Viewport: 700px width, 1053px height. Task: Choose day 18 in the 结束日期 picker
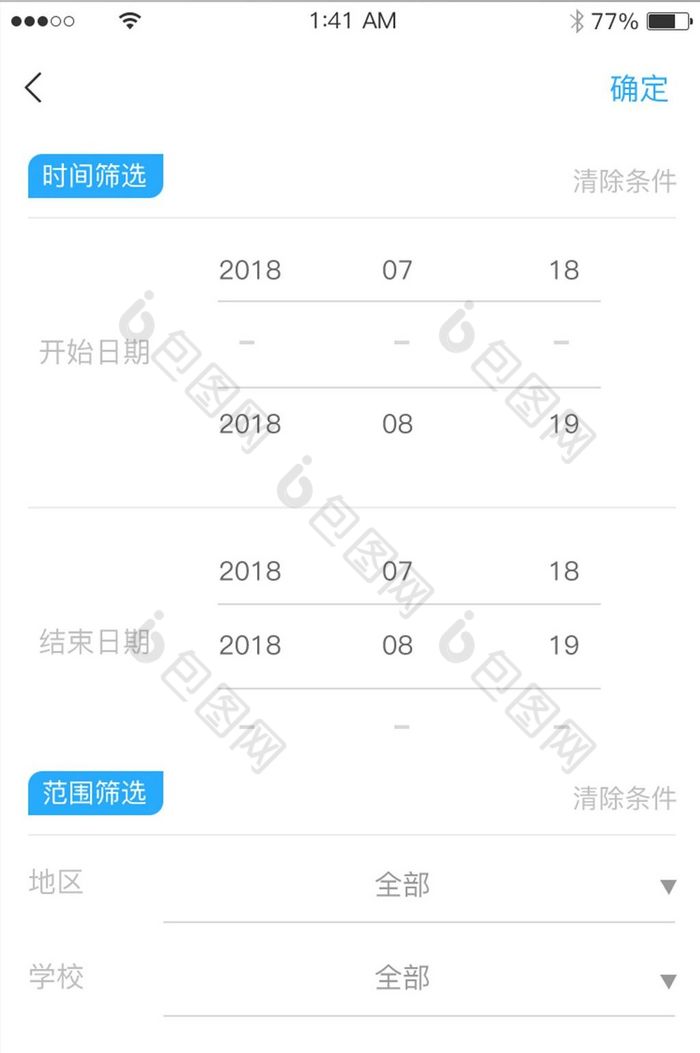pos(564,571)
